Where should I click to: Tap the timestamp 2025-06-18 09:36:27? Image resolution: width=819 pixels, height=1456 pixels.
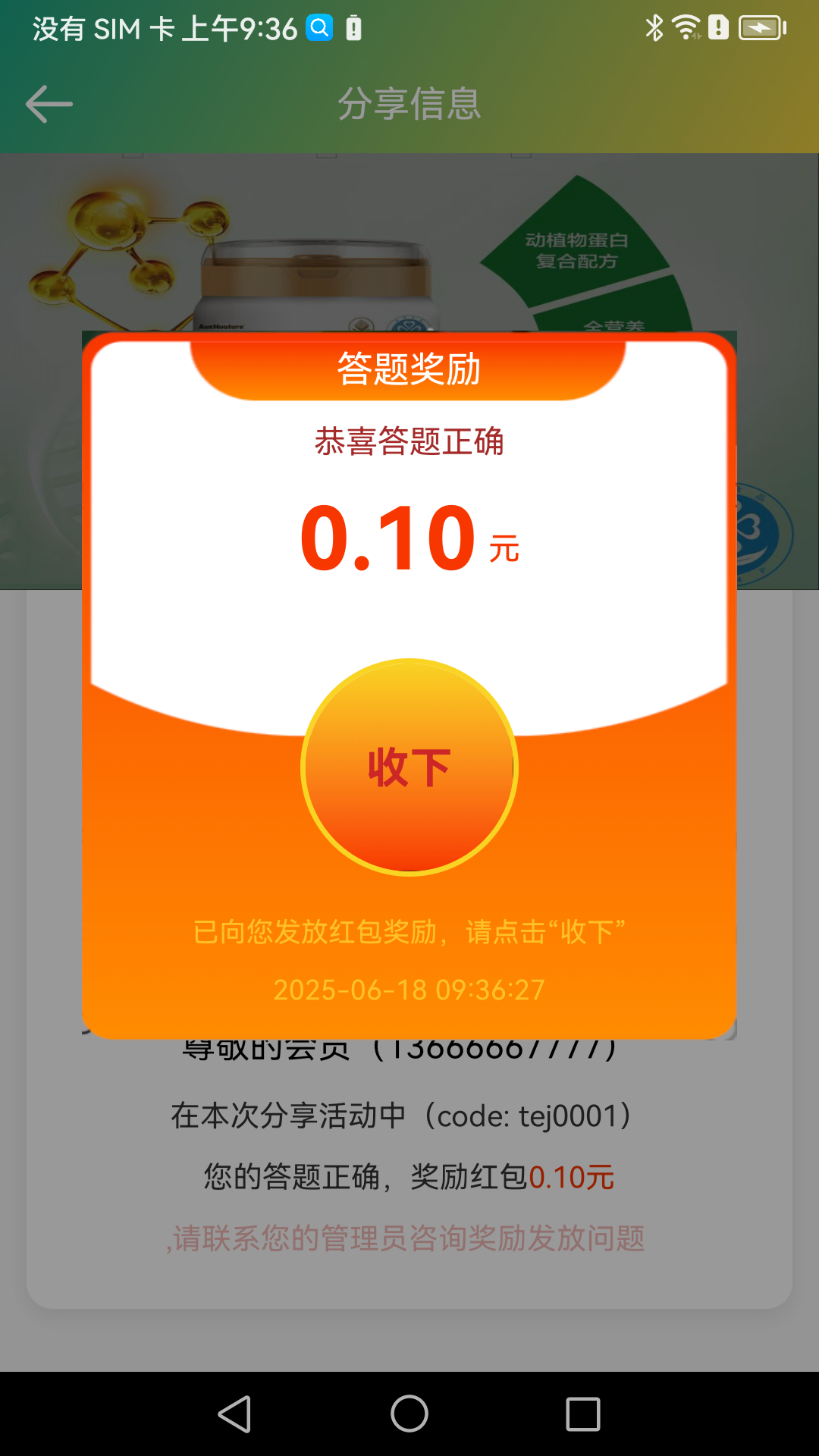click(409, 989)
